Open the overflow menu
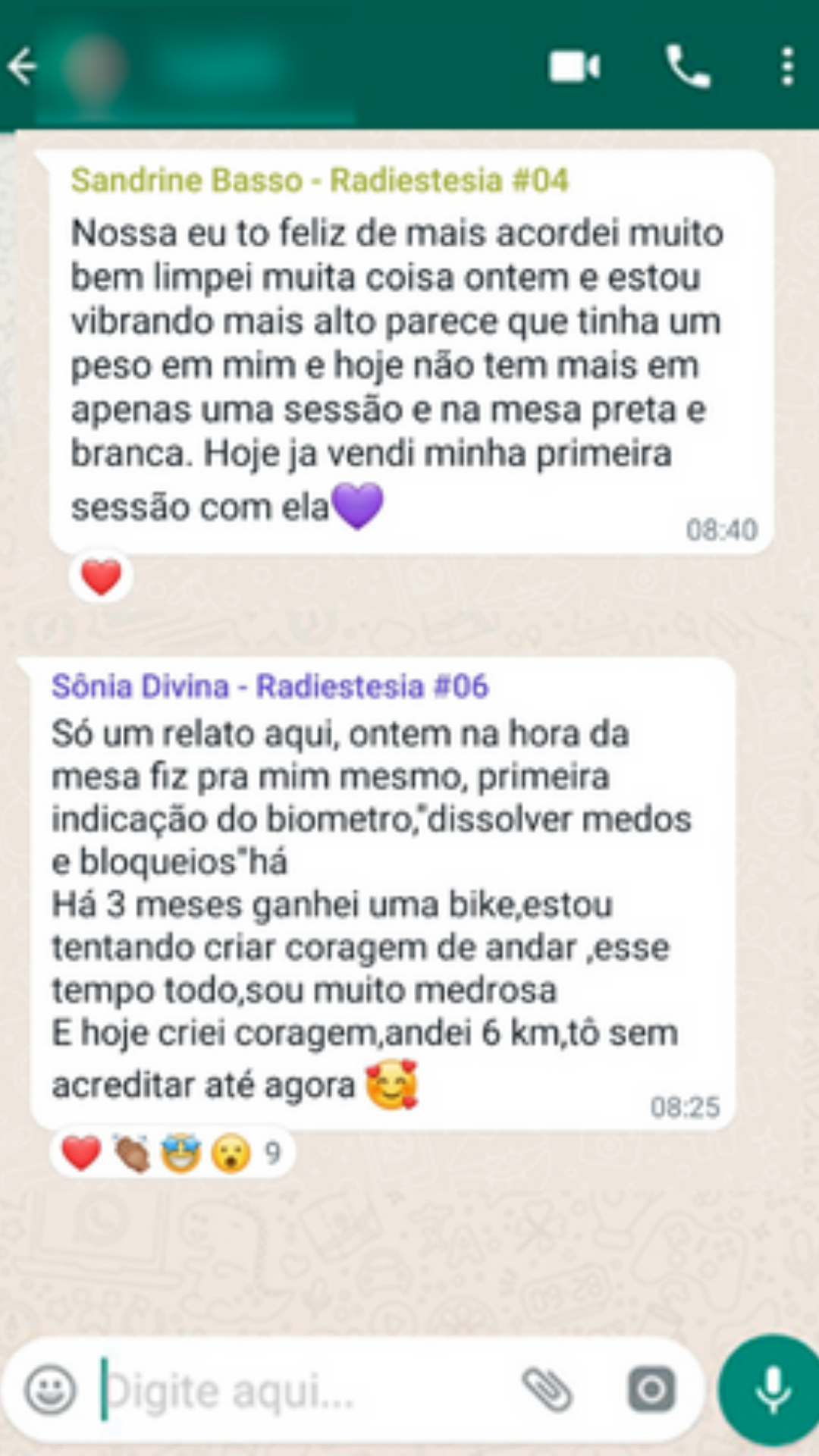This screenshot has width=819, height=1456. [788, 67]
